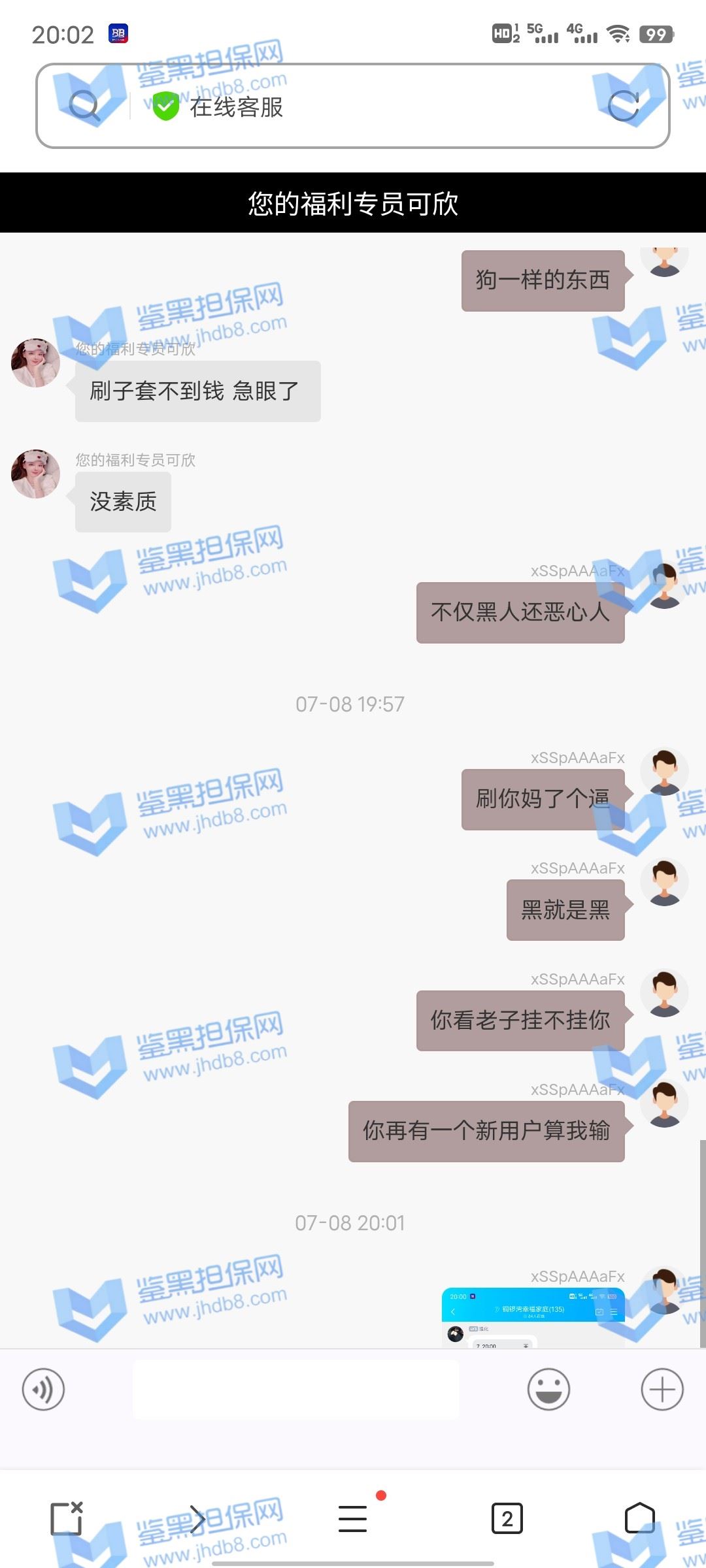This screenshot has width=706, height=1568.
Task: Tap the search icon in address bar
Action: pyautogui.click(x=84, y=105)
